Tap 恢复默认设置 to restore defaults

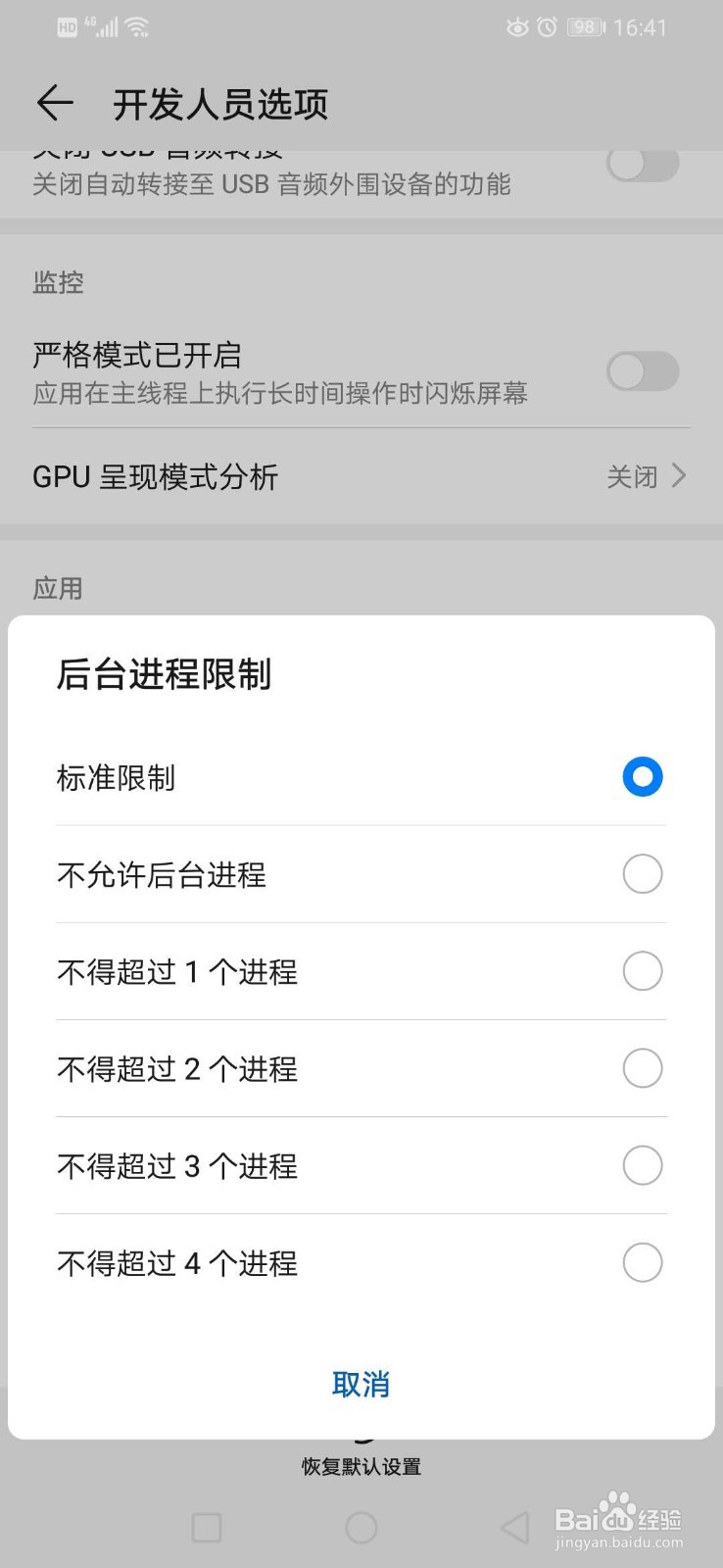click(361, 1466)
